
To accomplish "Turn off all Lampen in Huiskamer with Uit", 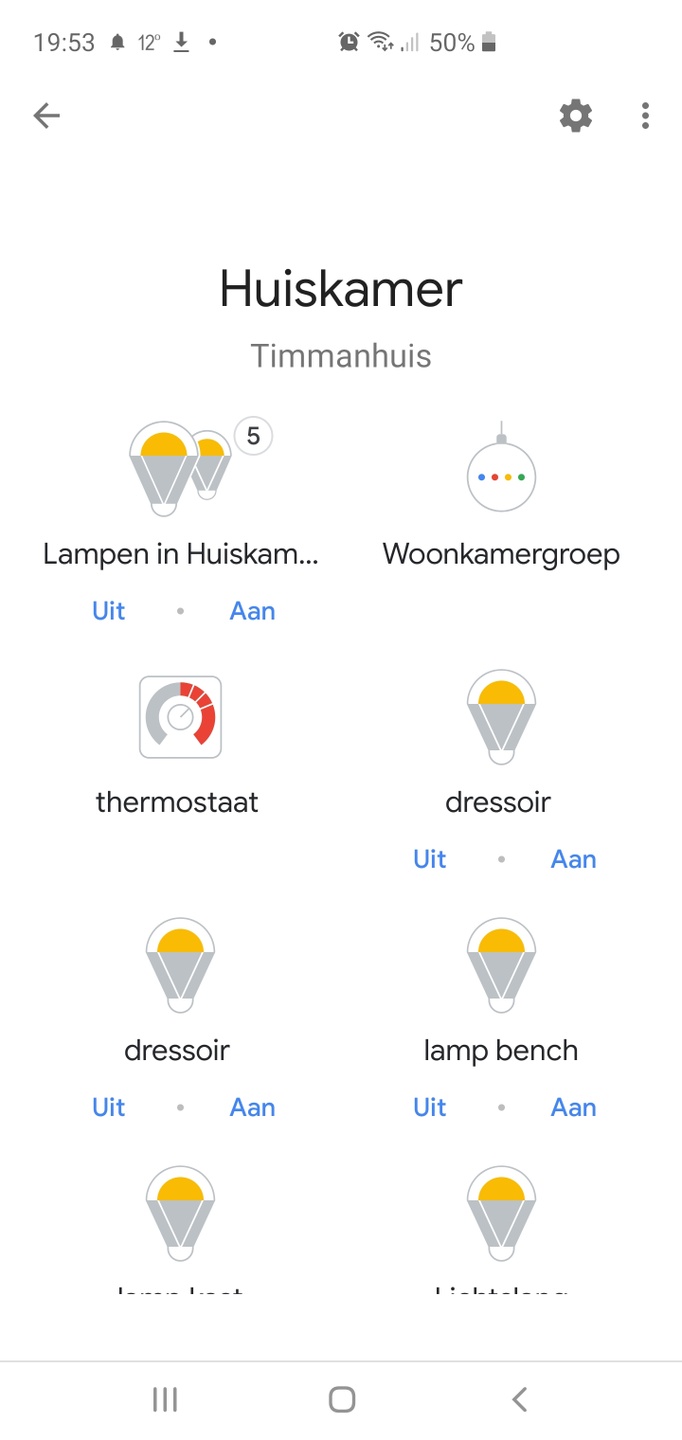I will click(x=108, y=611).
